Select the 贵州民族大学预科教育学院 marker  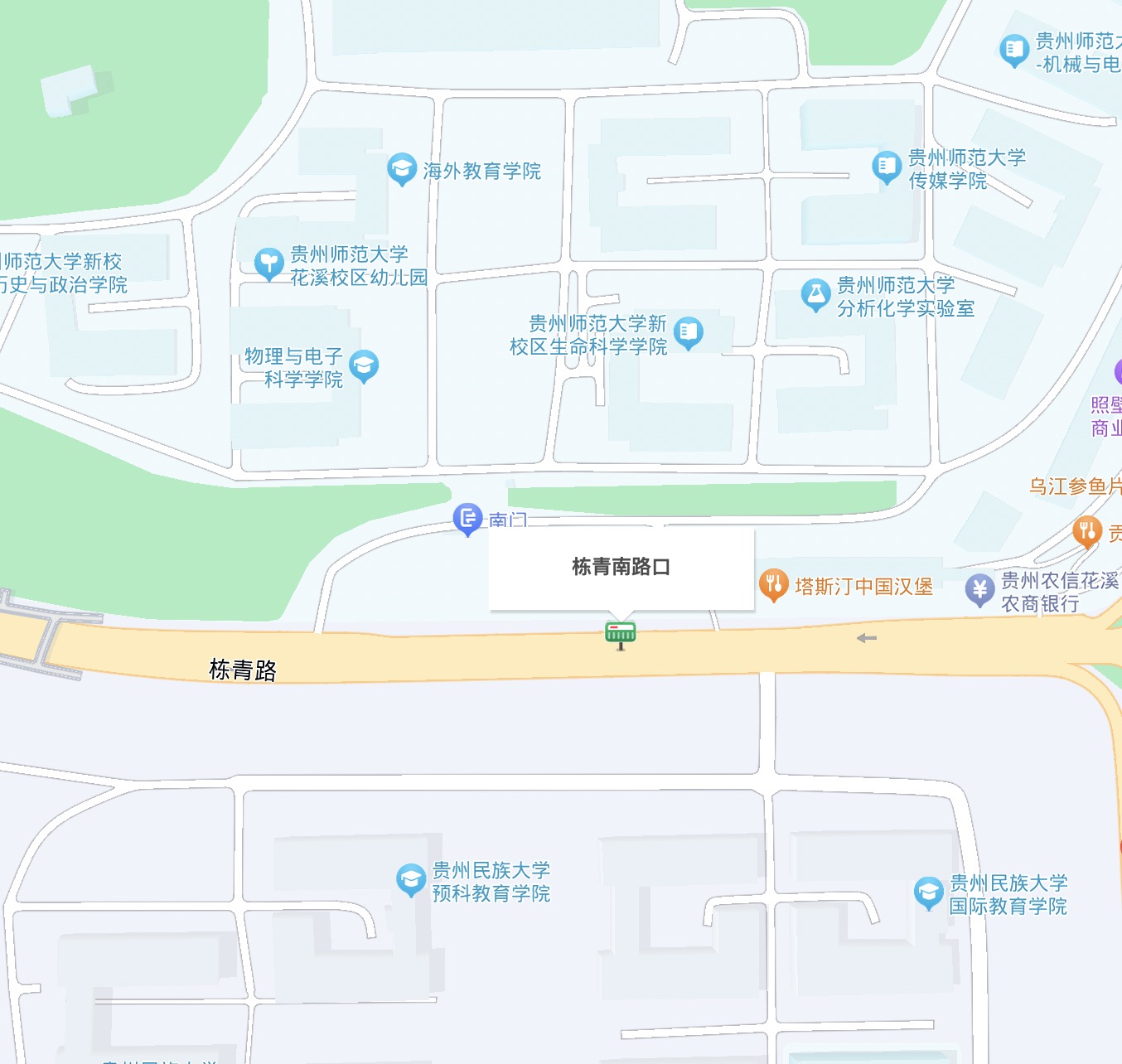pyautogui.click(x=411, y=880)
